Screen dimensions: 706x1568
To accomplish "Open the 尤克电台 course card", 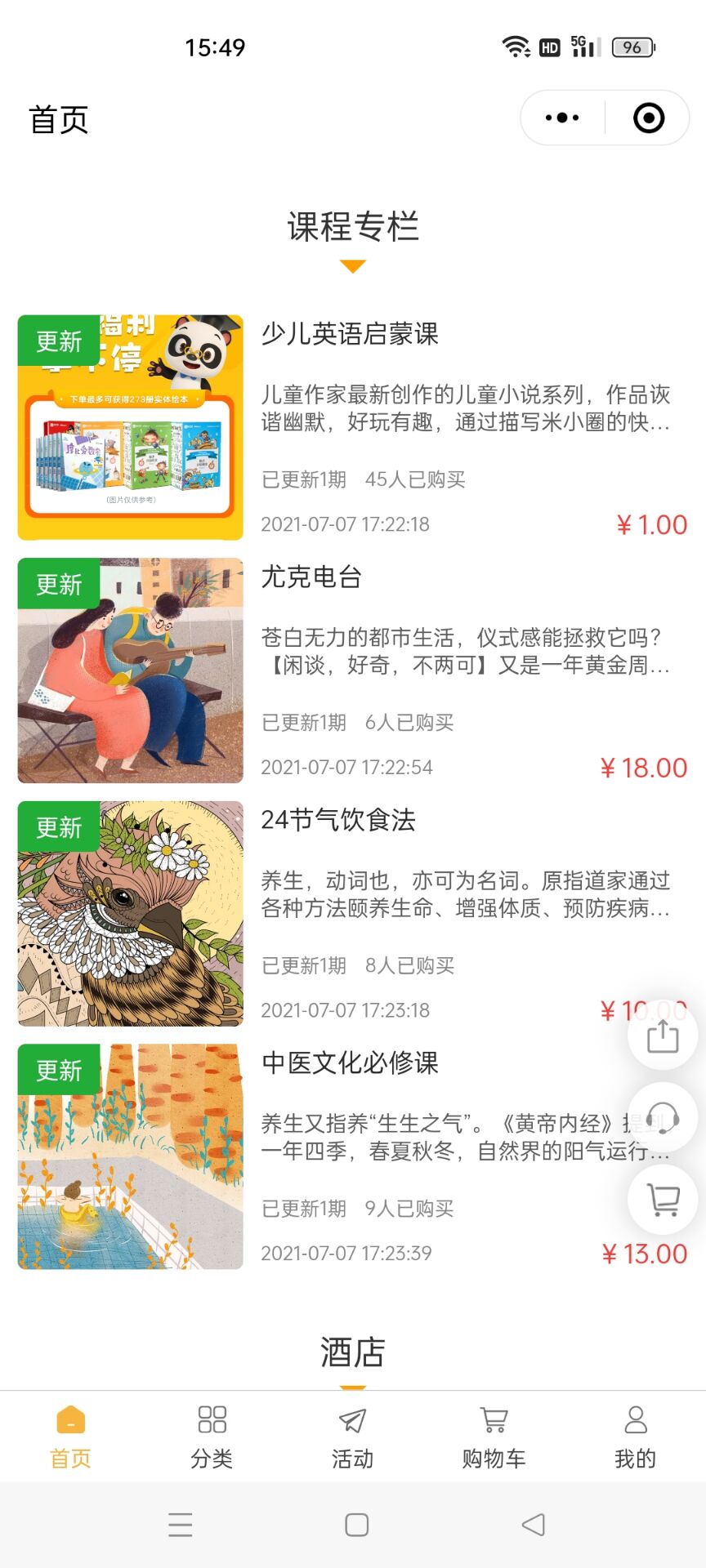I will 311,577.
